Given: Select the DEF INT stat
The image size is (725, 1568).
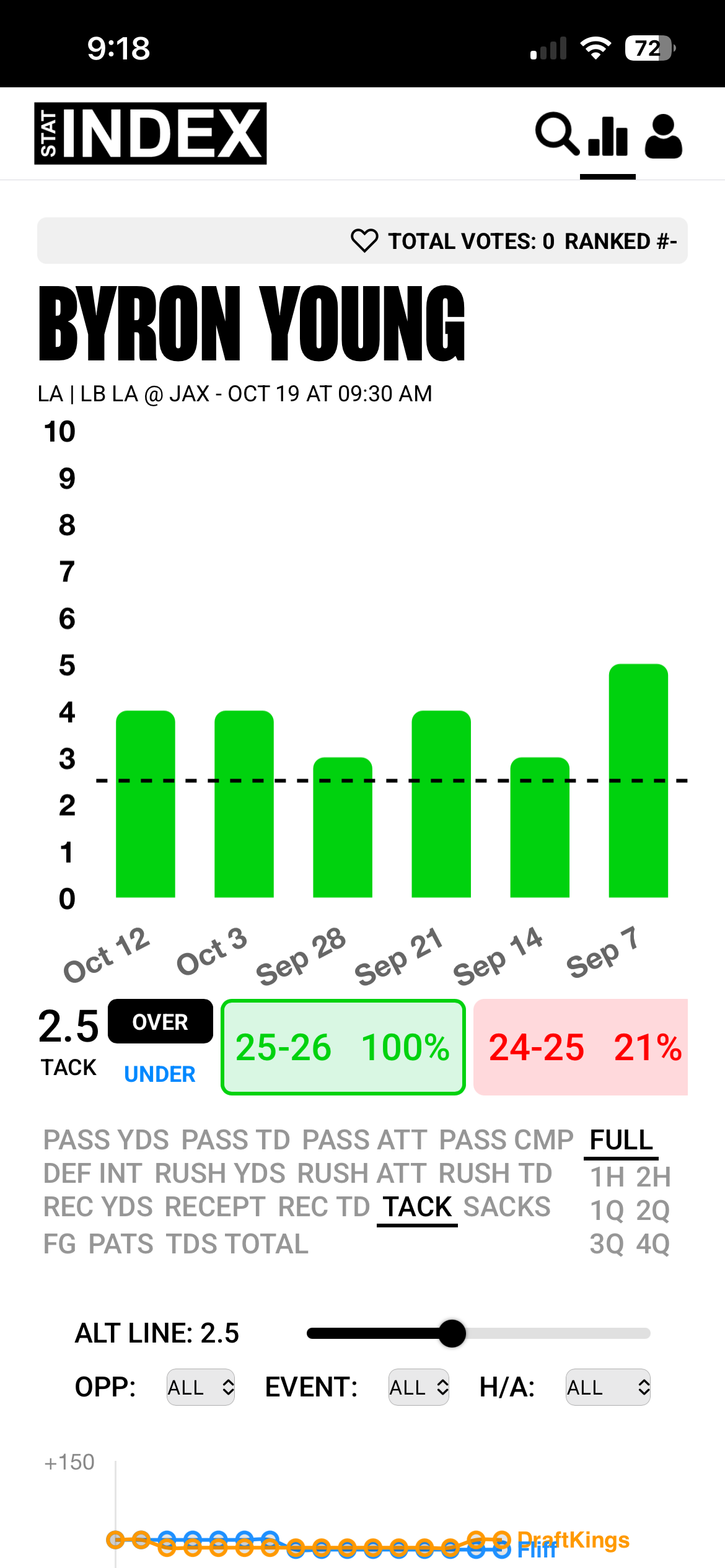Looking at the screenshot, I should 93,1174.
